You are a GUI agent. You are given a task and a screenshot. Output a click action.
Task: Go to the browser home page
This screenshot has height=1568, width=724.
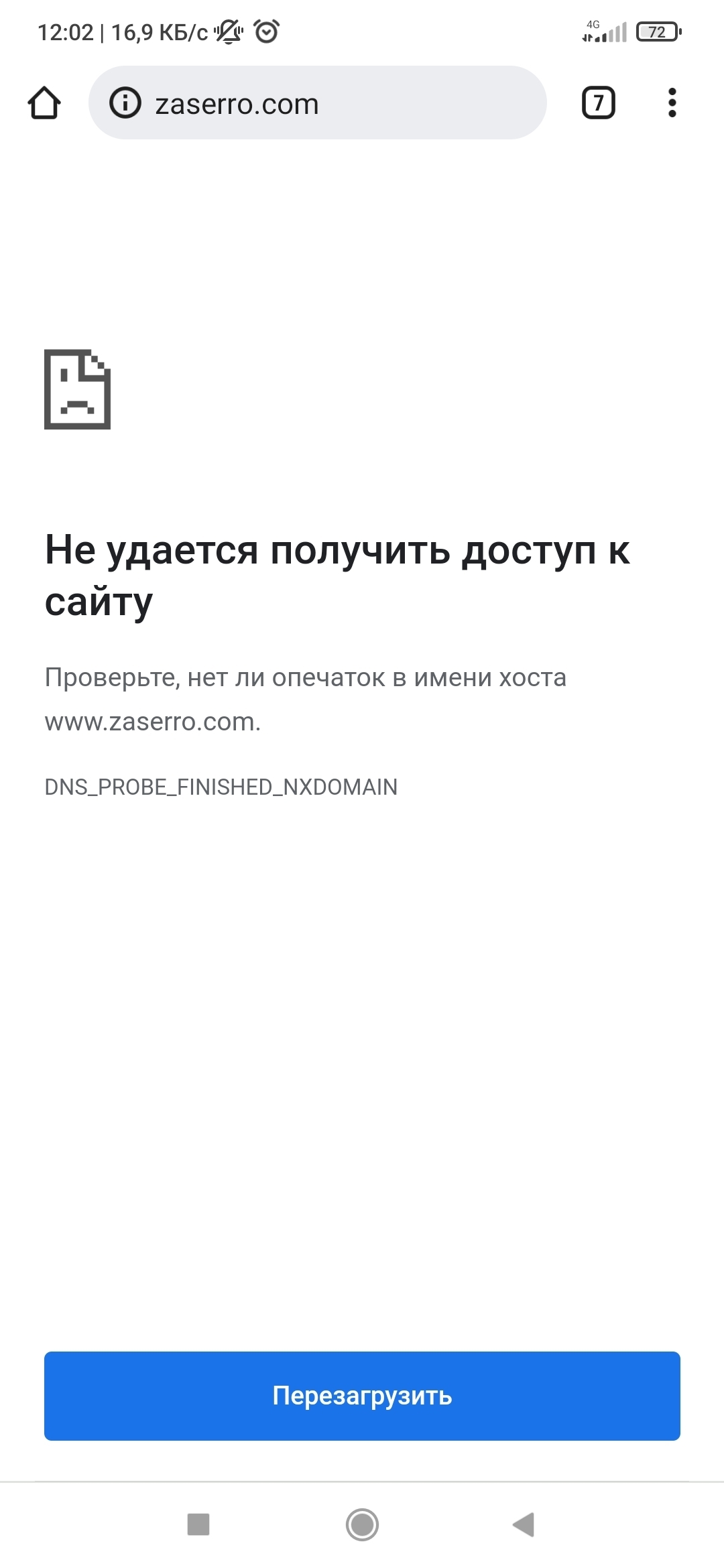(44, 103)
